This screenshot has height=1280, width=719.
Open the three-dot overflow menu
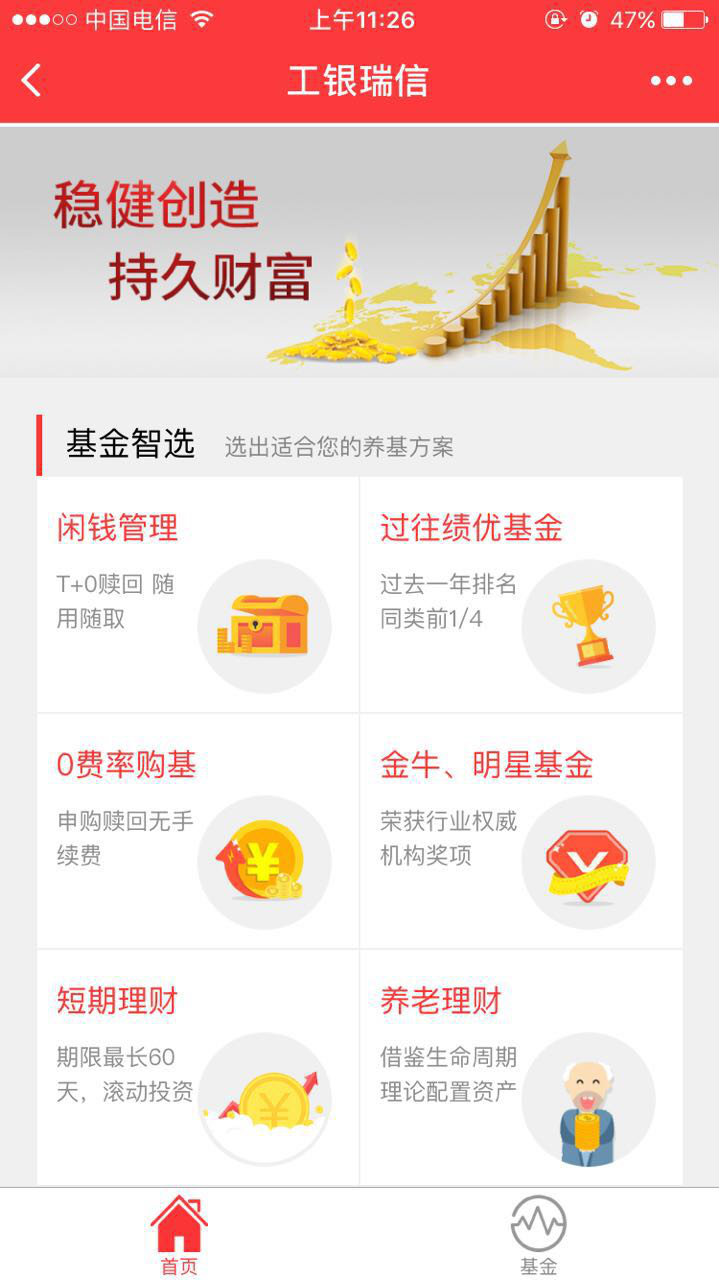[x=670, y=81]
